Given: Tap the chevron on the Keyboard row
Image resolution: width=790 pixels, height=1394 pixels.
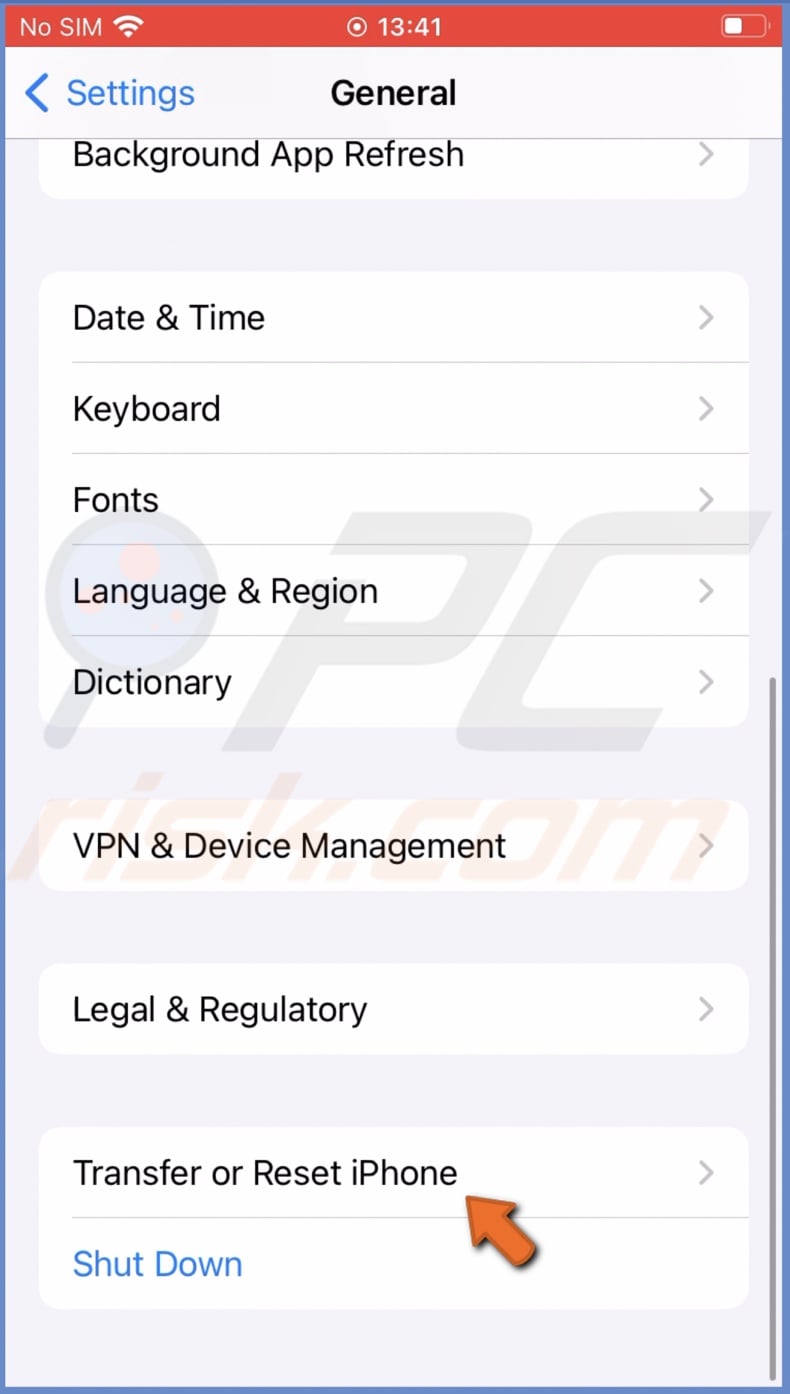Looking at the screenshot, I should [706, 408].
